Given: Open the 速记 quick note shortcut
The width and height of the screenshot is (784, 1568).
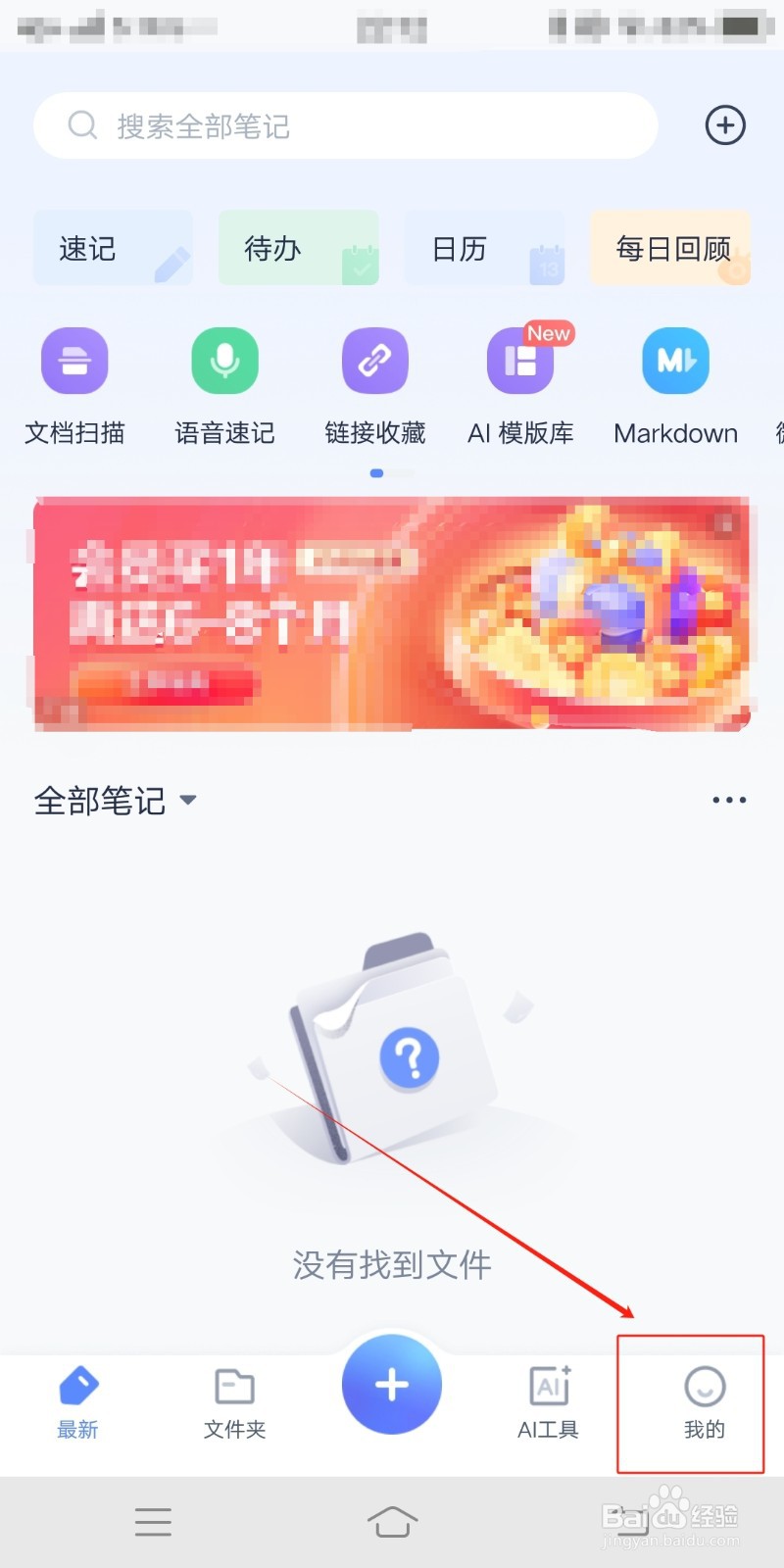Looking at the screenshot, I should [x=113, y=248].
